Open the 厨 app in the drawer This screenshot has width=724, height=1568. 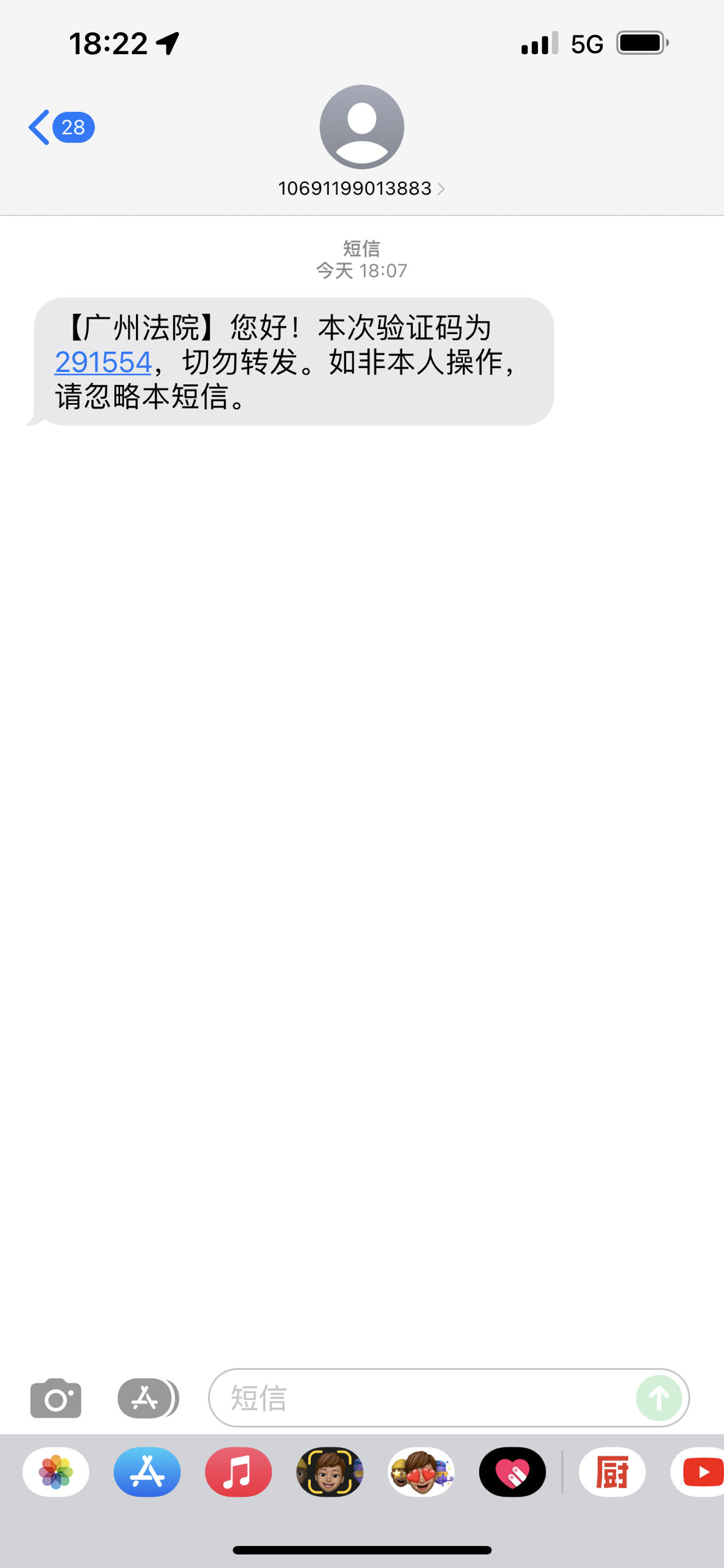pyautogui.click(x=611, y=1472)
